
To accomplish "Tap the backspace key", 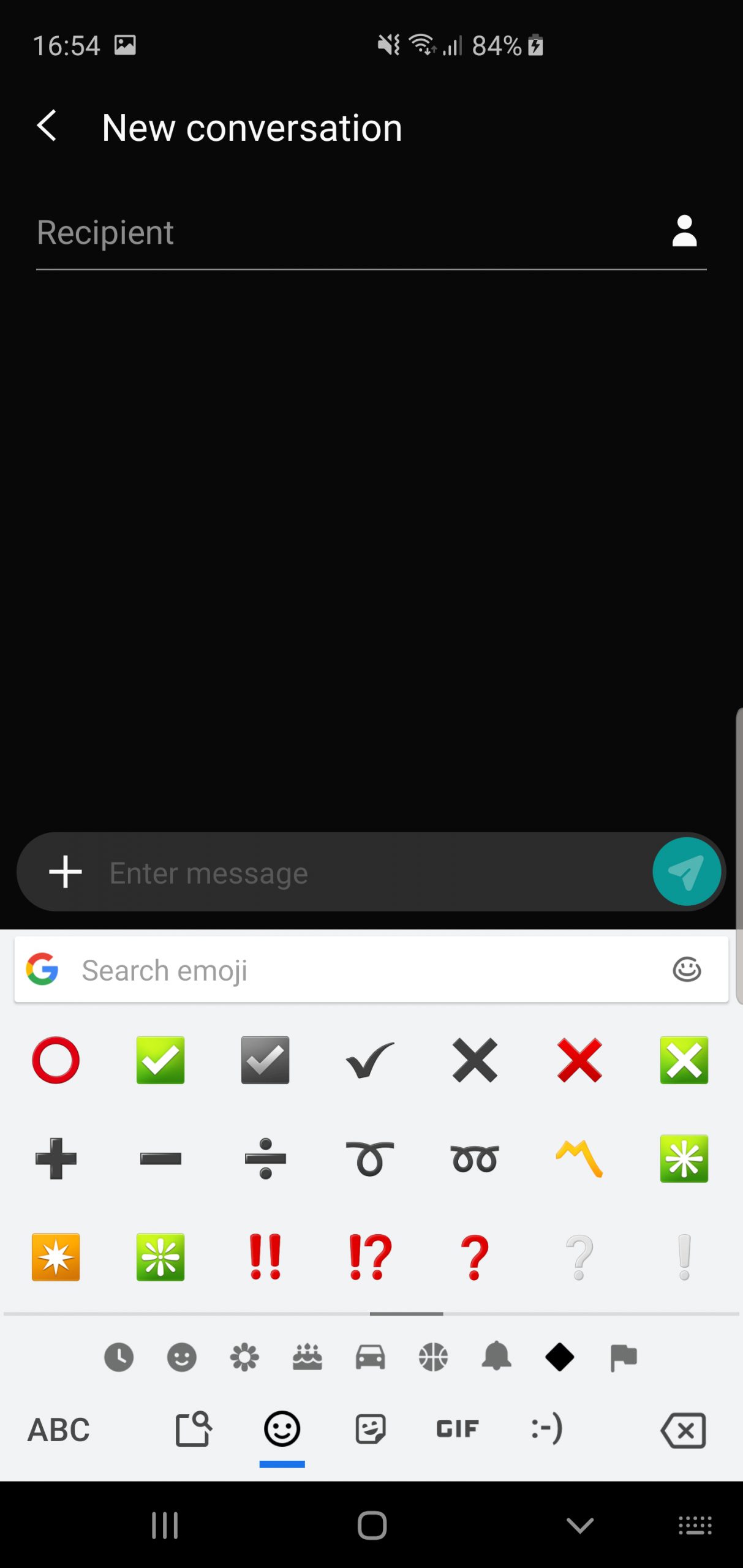I will coord(683,1430).
